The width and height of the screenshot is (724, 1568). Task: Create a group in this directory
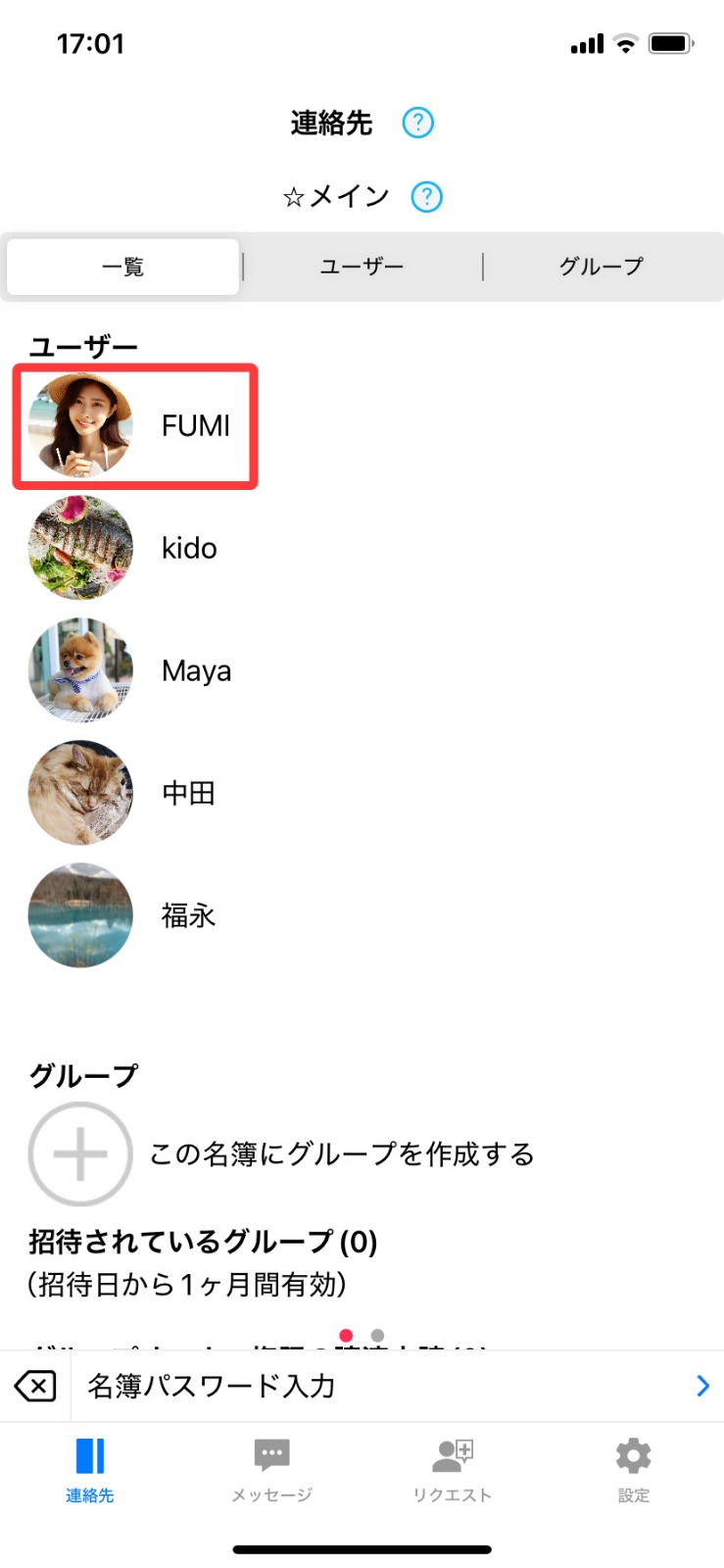click(281, 1154)
